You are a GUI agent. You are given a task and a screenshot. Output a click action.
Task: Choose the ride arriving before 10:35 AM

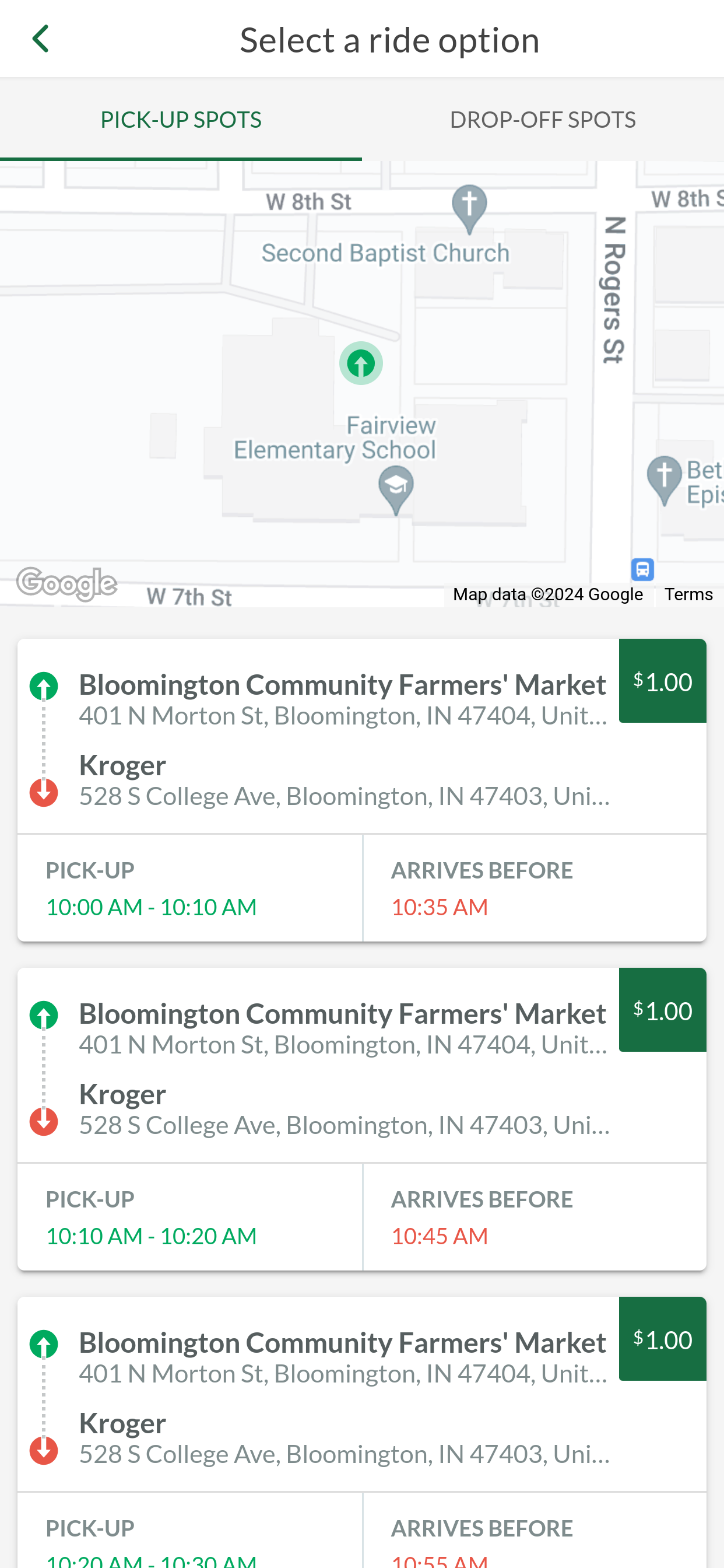pos(362,789)
